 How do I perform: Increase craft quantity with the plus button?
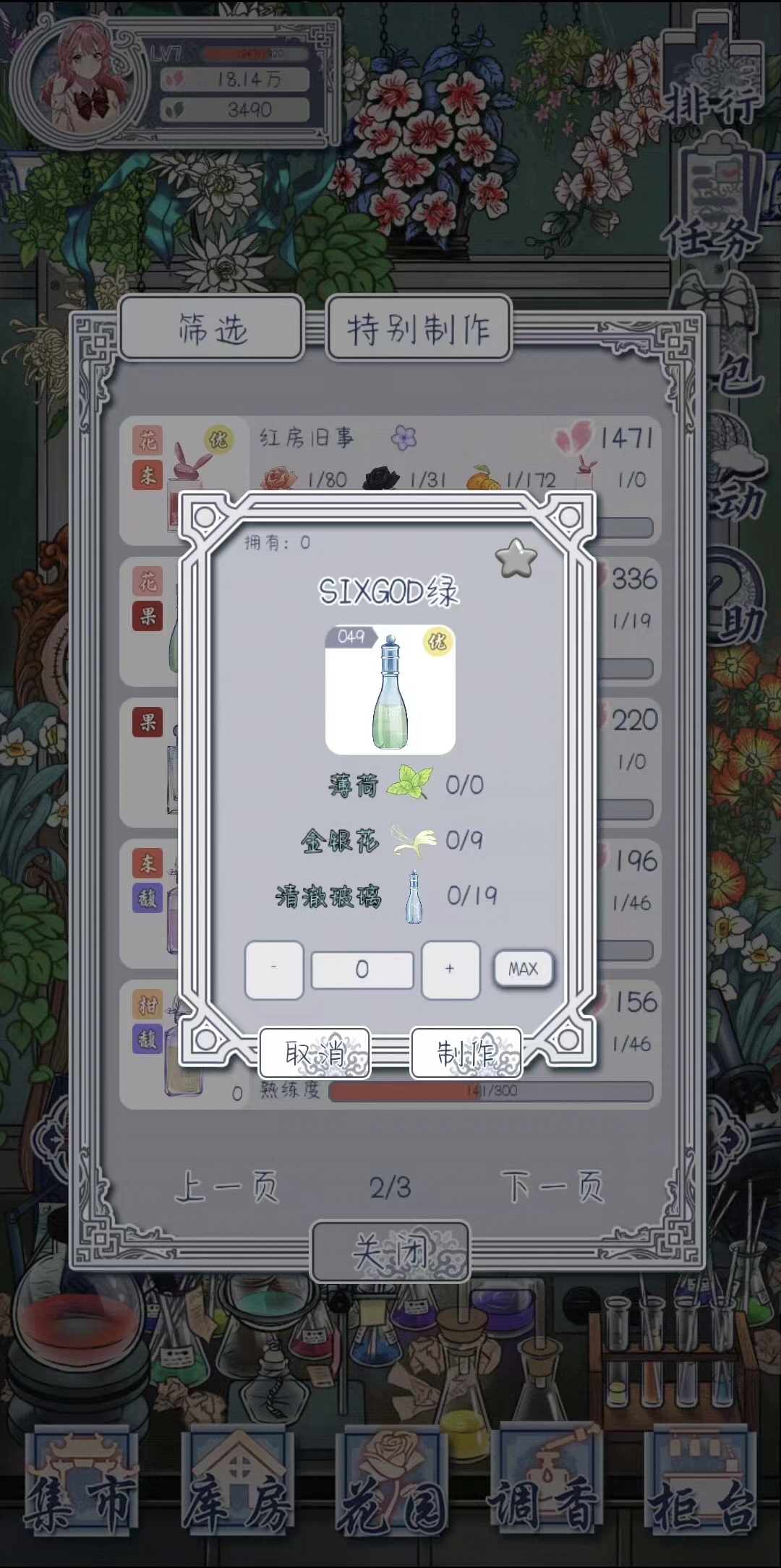point(450,969)
